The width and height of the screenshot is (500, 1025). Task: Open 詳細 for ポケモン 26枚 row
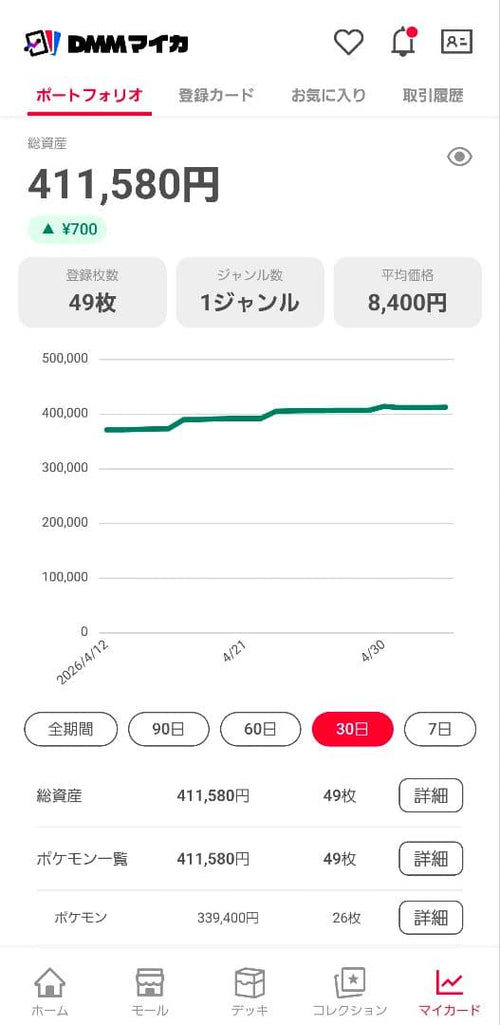coord(431,918)
